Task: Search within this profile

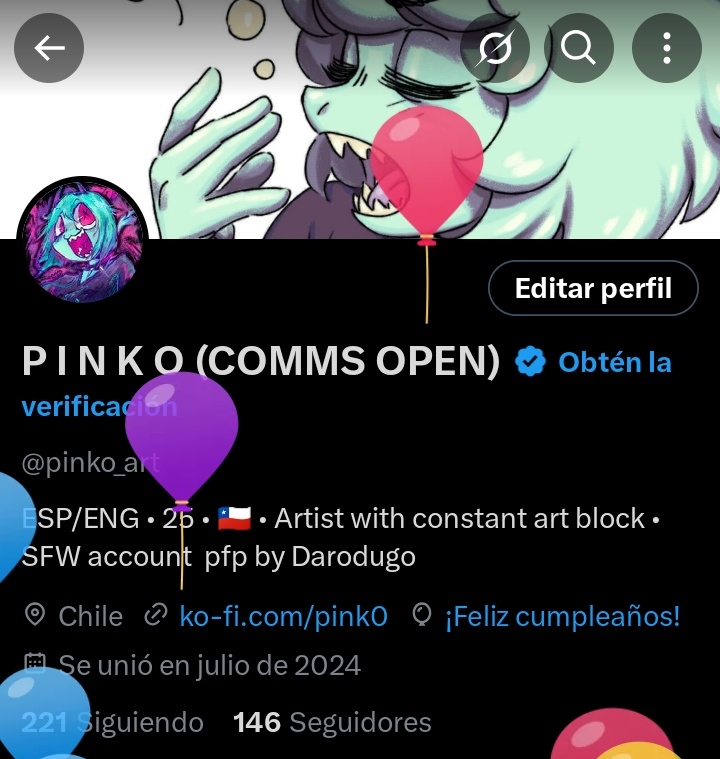Action: (578, 48)
